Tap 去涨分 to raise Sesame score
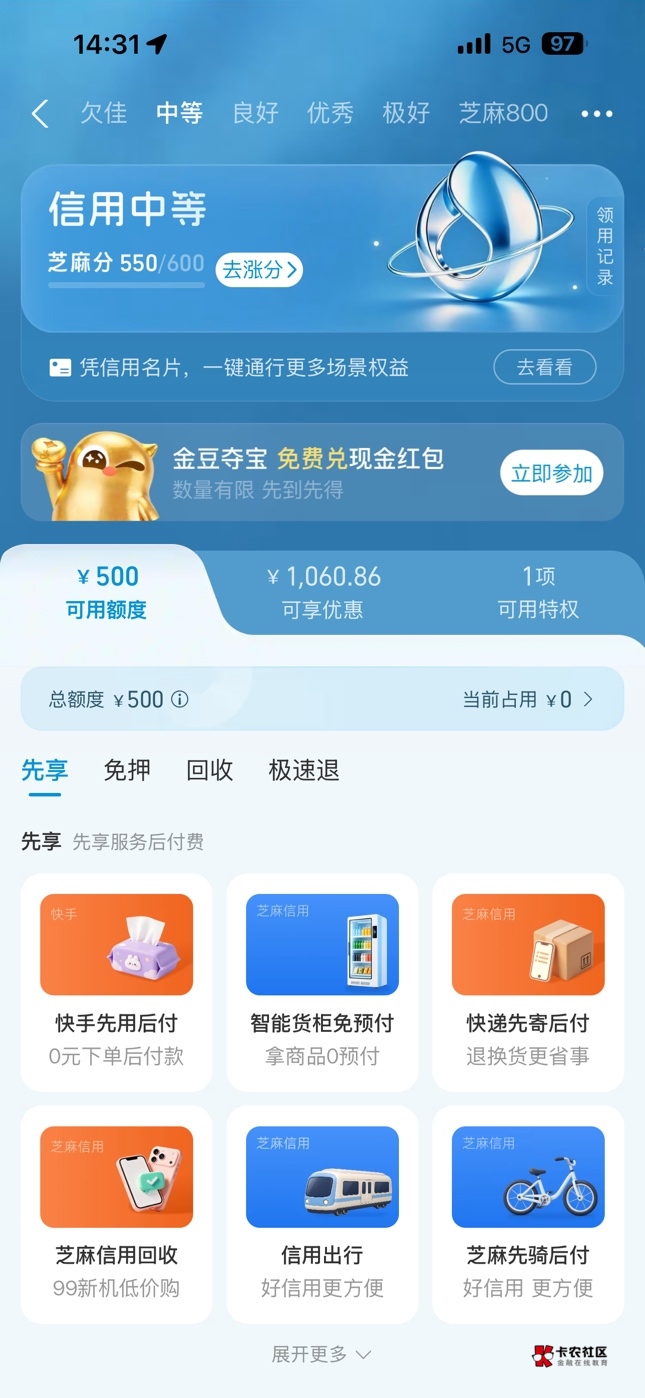This screenshot has width=645, height=1398. (x=259, y=269)
